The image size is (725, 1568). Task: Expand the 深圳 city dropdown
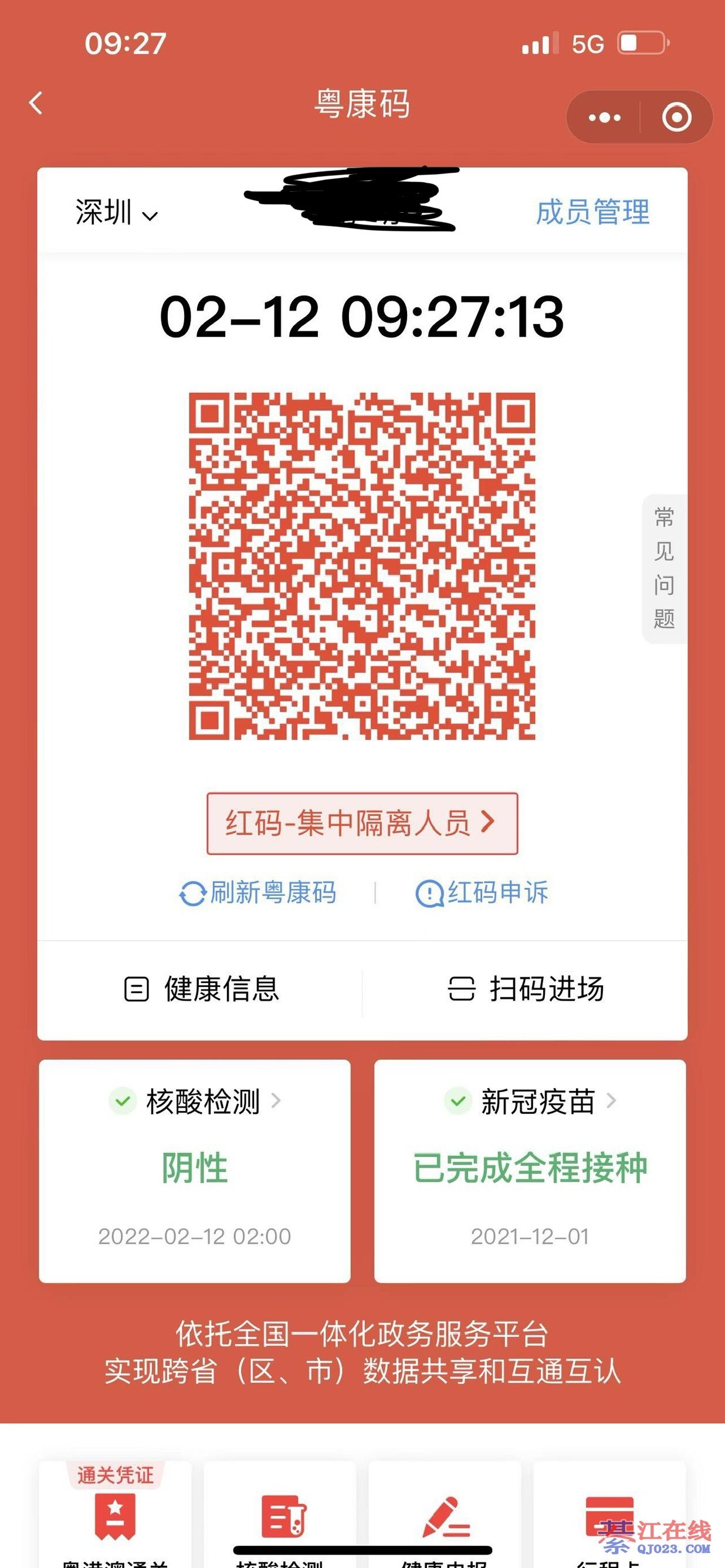pos(116,212)
